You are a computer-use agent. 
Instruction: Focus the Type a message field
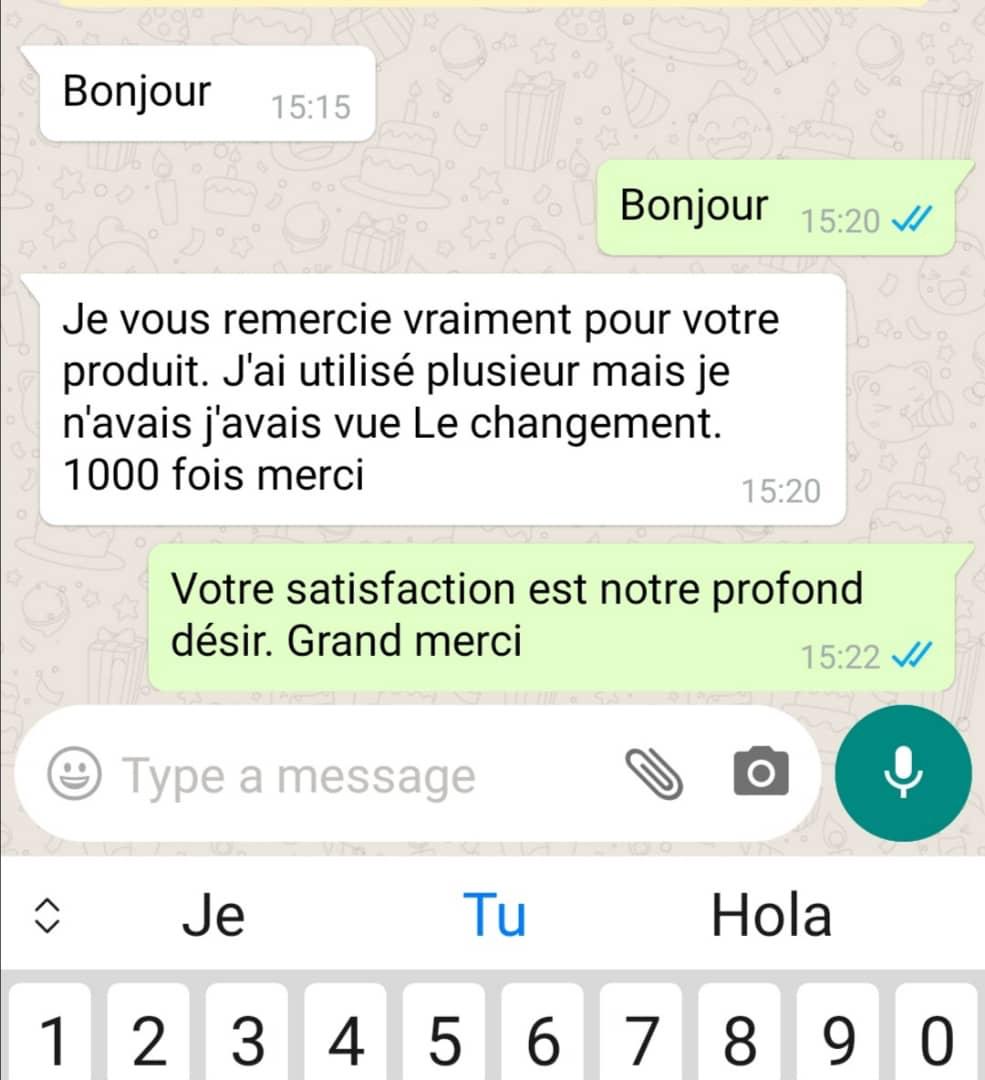(x=350, y=776)
